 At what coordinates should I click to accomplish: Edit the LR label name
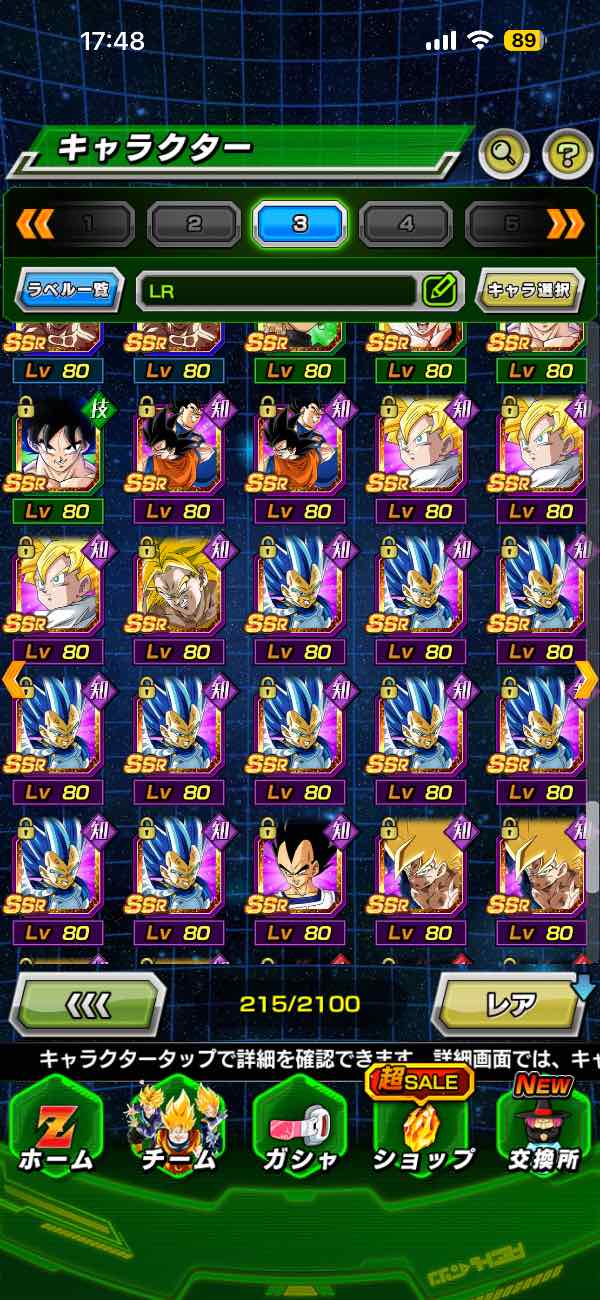click(439, 291)
